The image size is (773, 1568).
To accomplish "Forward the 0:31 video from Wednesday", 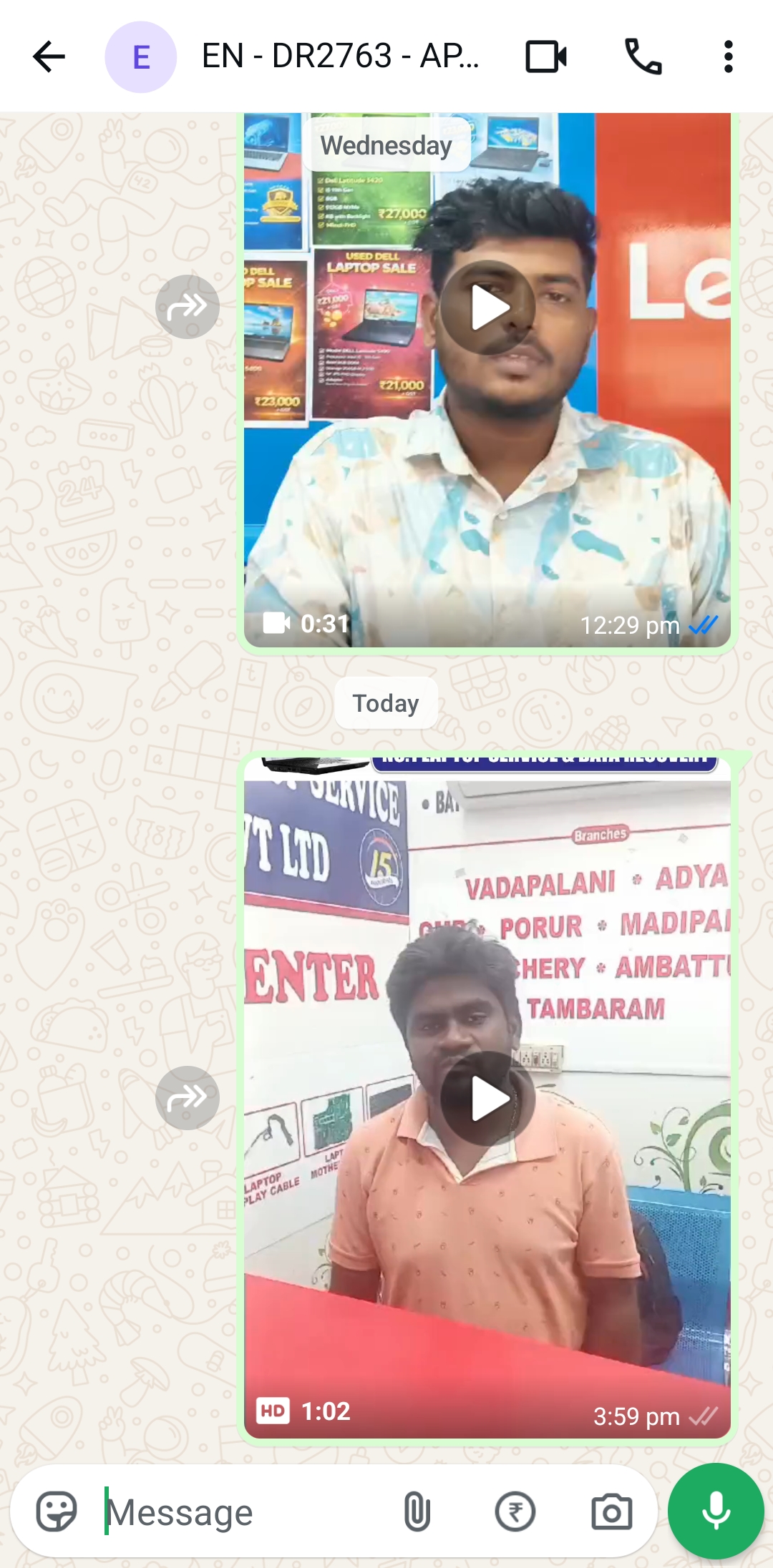I will tap(188, 307).
